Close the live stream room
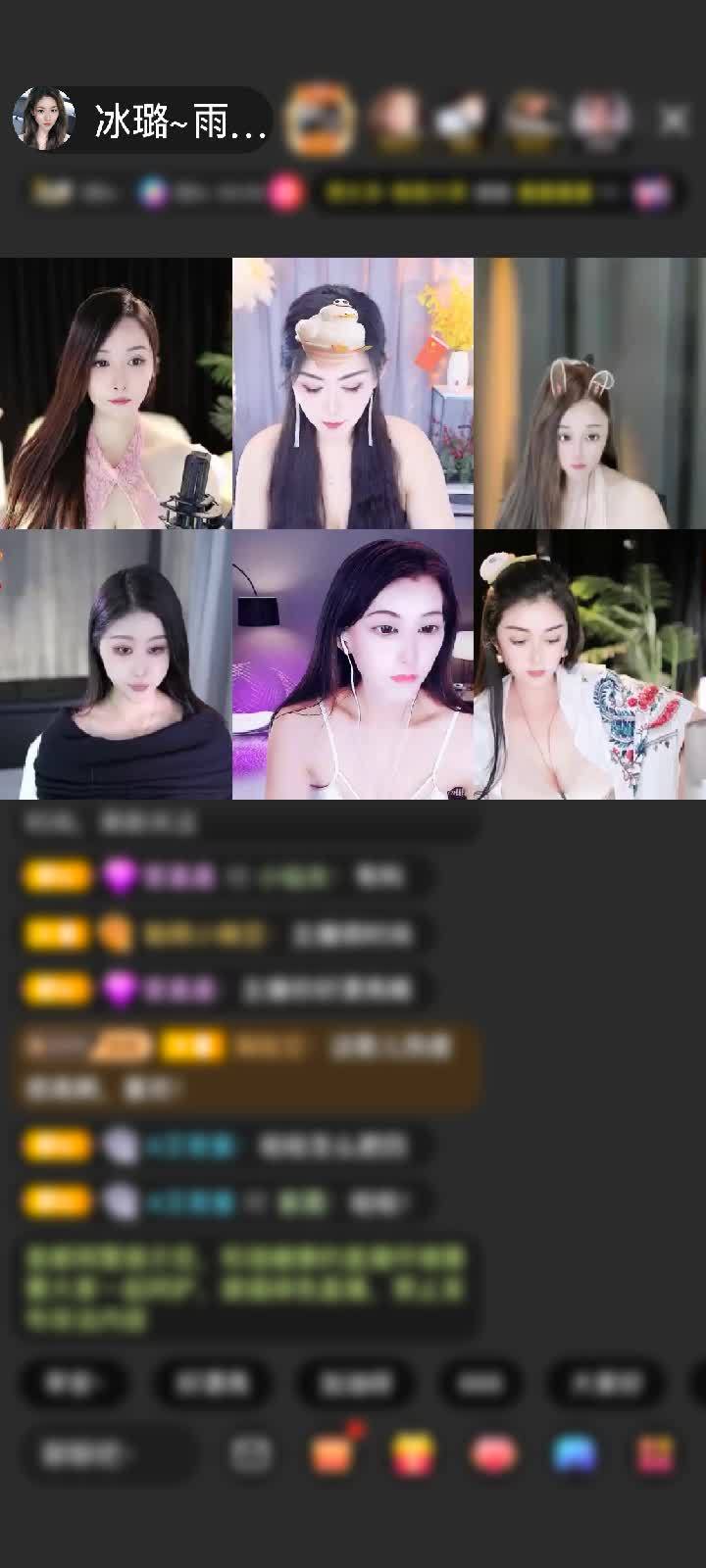The height and width of the screenshot is (1568, 706). 674,121
